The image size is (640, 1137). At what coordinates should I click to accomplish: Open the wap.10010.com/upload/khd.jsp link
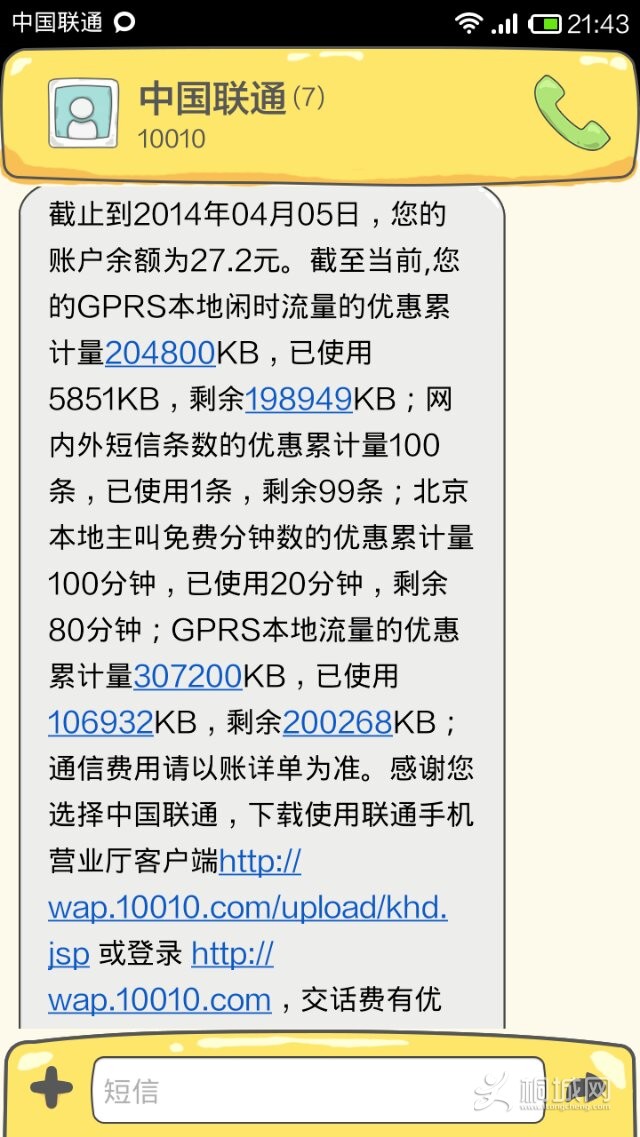point(247,908)
